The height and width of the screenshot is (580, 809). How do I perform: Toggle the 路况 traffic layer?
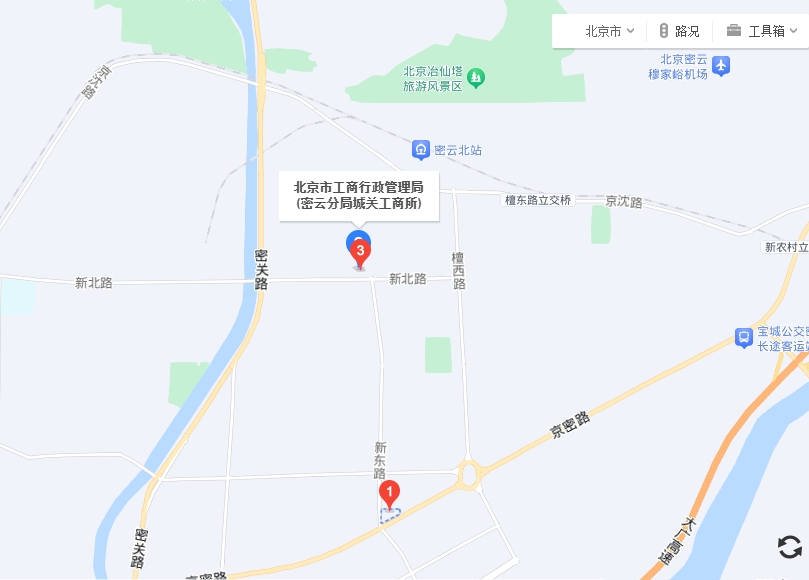(678, 31)
